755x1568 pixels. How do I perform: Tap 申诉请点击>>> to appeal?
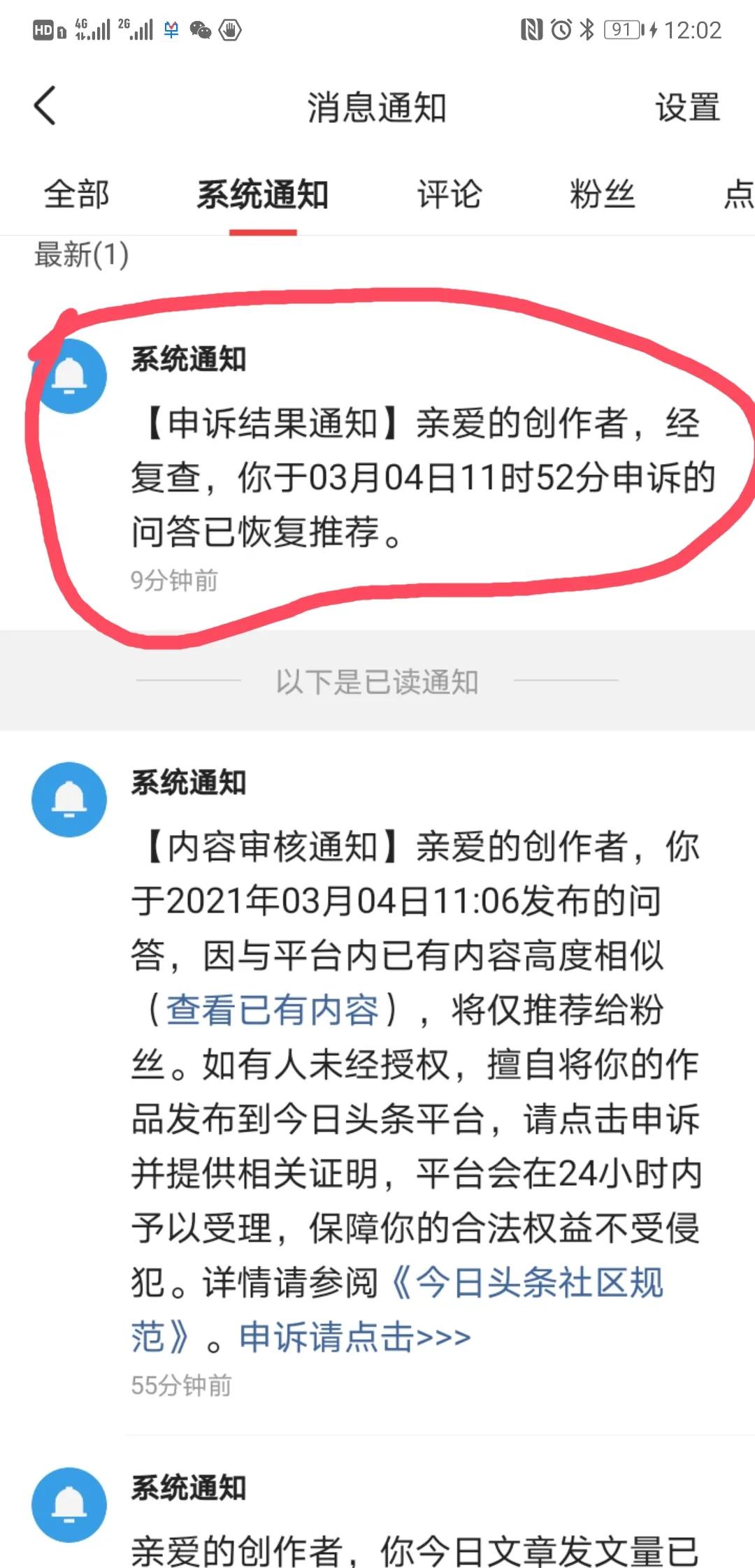(x=353, y=1336)
